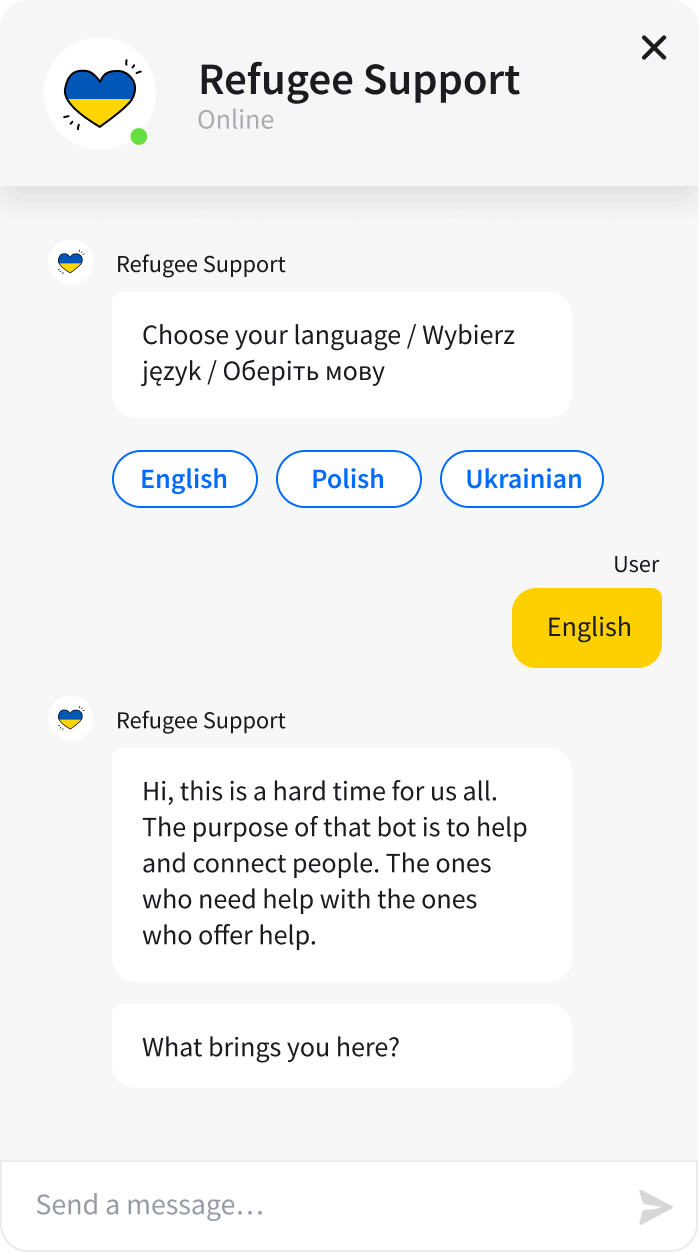699x1253 pixels.
Task: Tap the send arrow icon
Action: [x=655, y=1206]
